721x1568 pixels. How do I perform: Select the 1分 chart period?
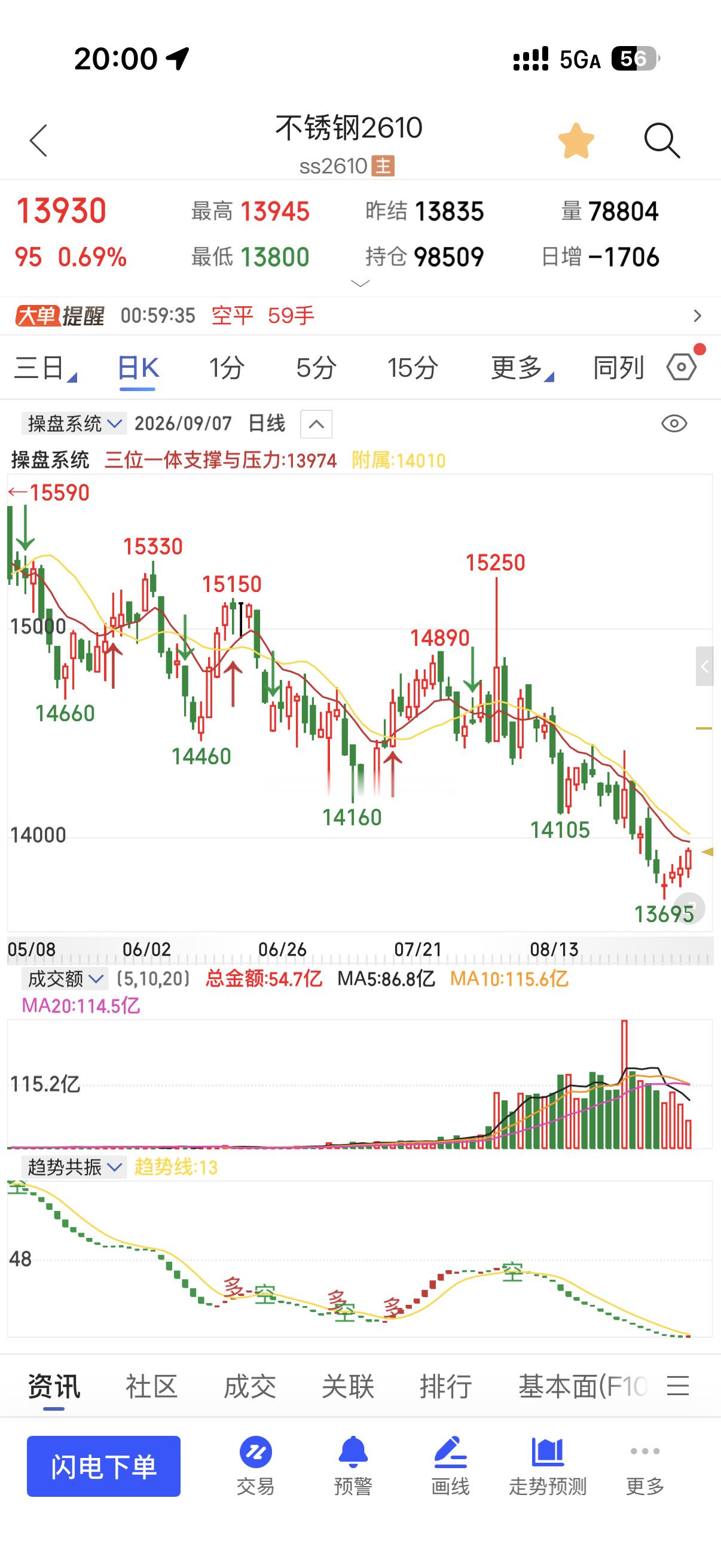[227, 368]
